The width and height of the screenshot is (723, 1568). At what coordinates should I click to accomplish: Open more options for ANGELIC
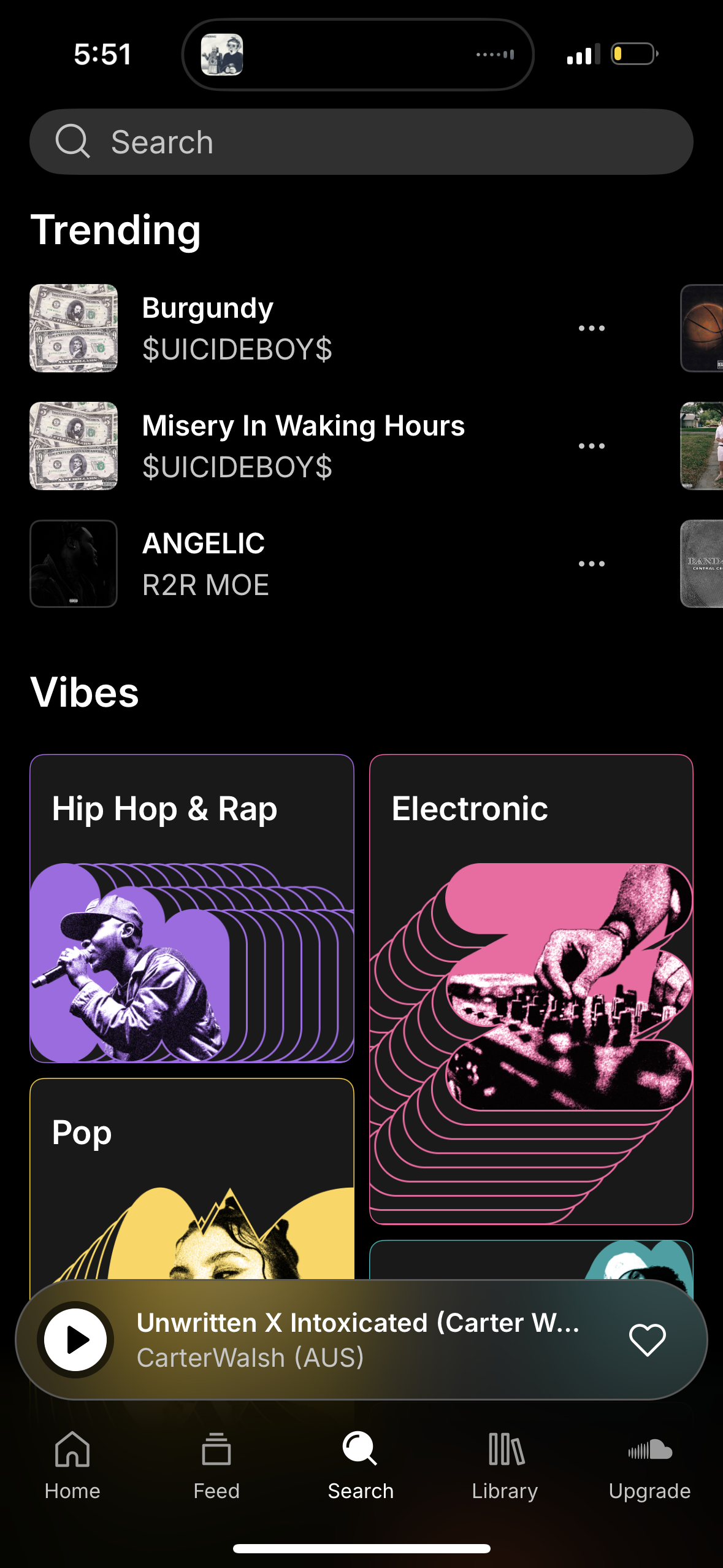[x=591, y=563]
